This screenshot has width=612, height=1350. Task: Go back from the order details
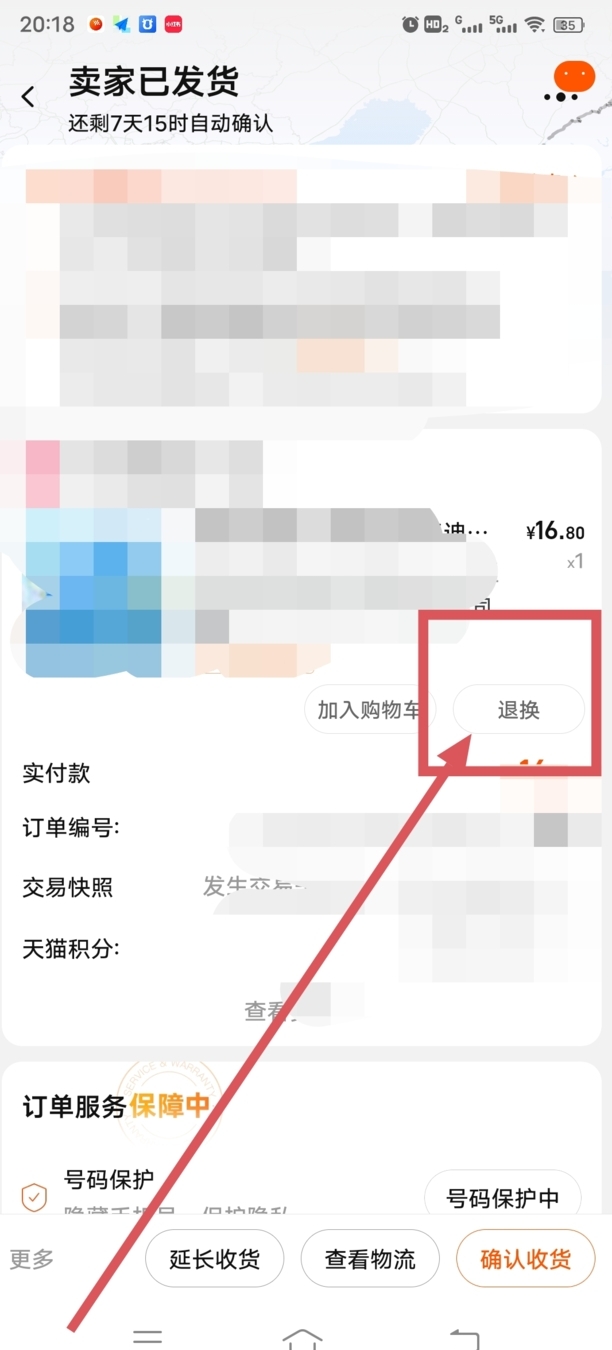click(x=28, y=97)
